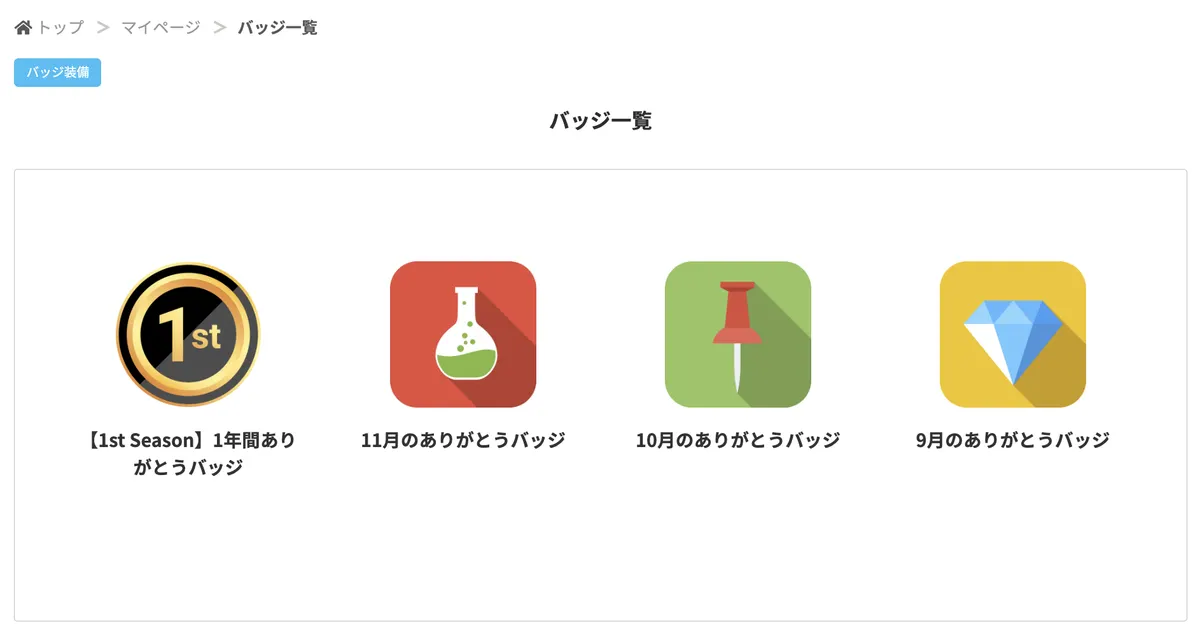This screenshot has height=632, width=1200.
Task: Go to トップ via breadcrumb
Action: [50, 27]
